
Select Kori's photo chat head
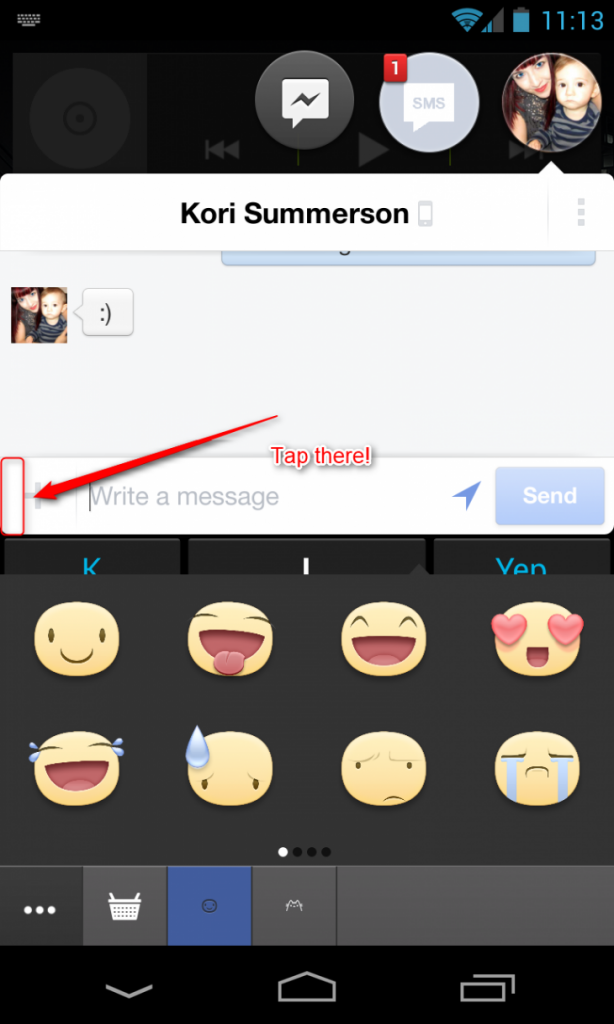pos(551,102)
